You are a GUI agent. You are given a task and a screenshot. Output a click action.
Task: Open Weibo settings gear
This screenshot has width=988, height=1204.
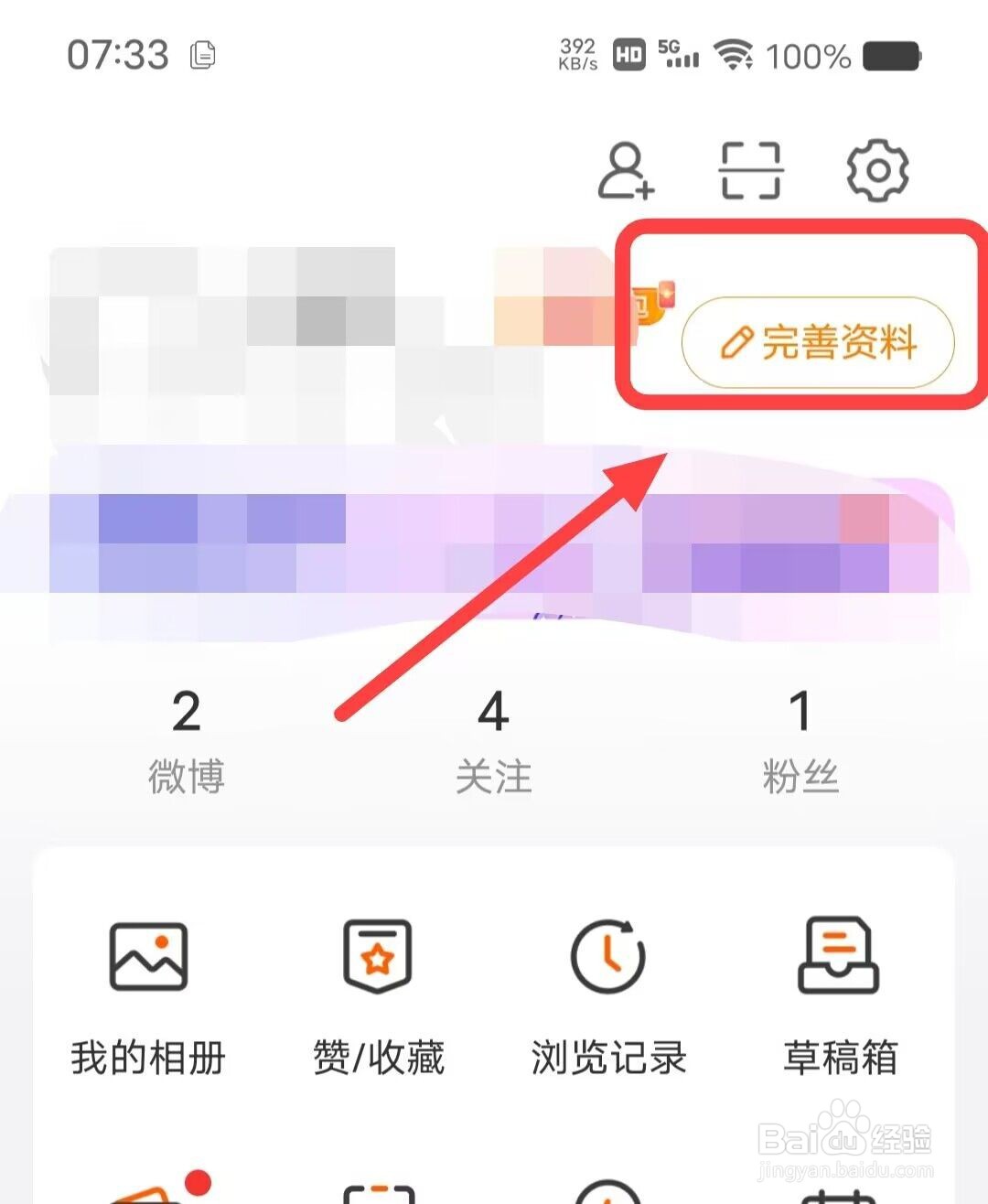click(877, 172)
